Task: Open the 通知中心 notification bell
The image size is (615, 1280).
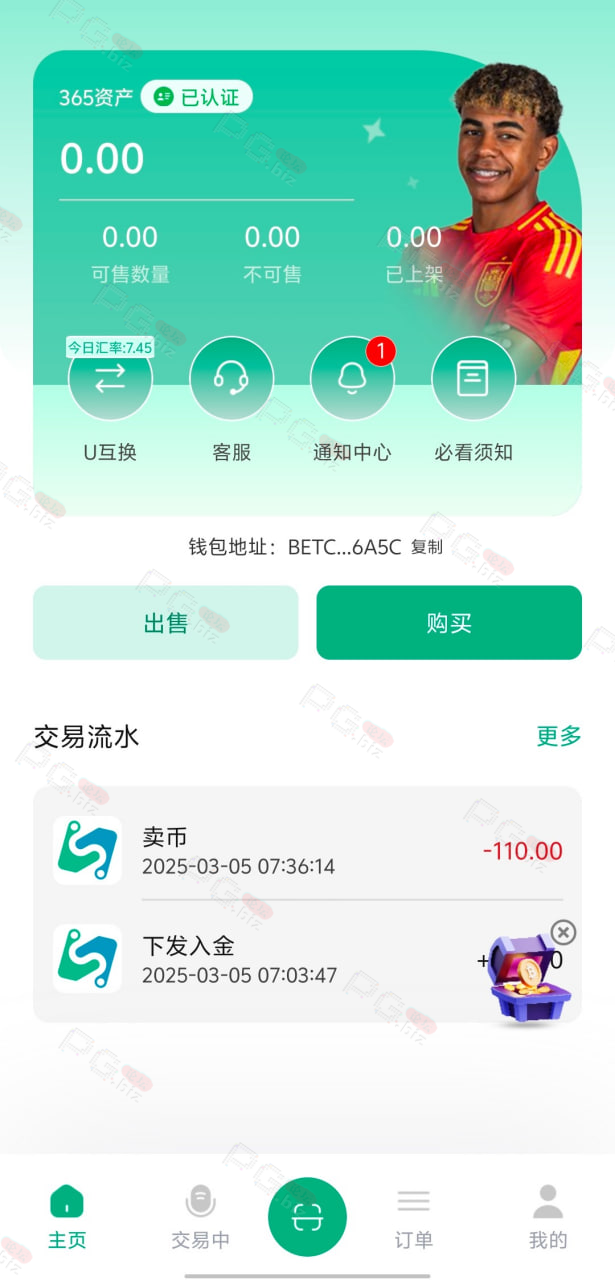Action: pyautogui.click(x=352, y=378)
